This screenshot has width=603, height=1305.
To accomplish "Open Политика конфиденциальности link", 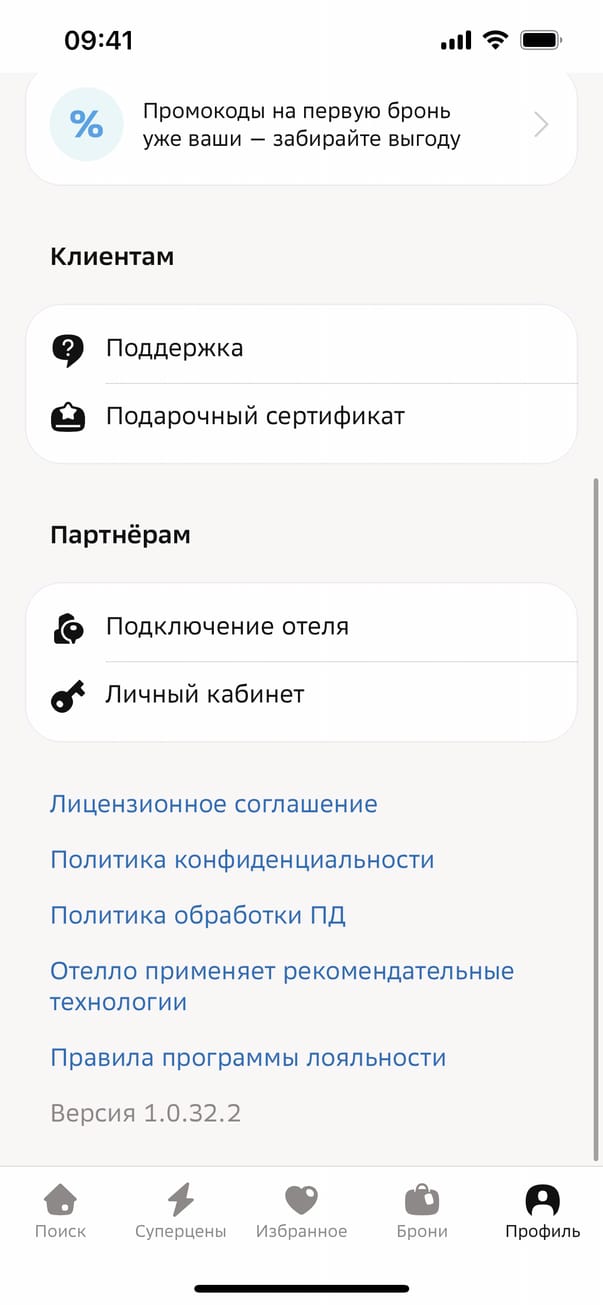I will click(242, 860).
